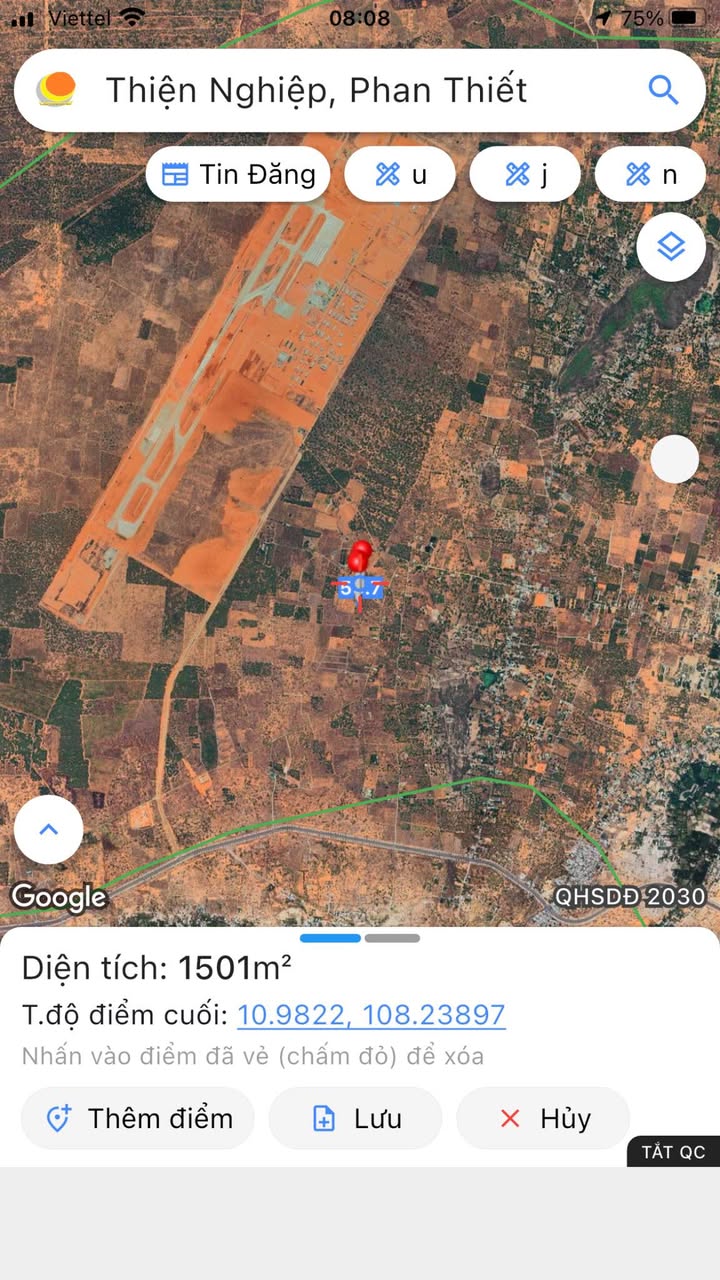Viewport: 720px width, 1280px height.
Task: Select the measurement chip labeled j
Action: [x=525, y=174]
